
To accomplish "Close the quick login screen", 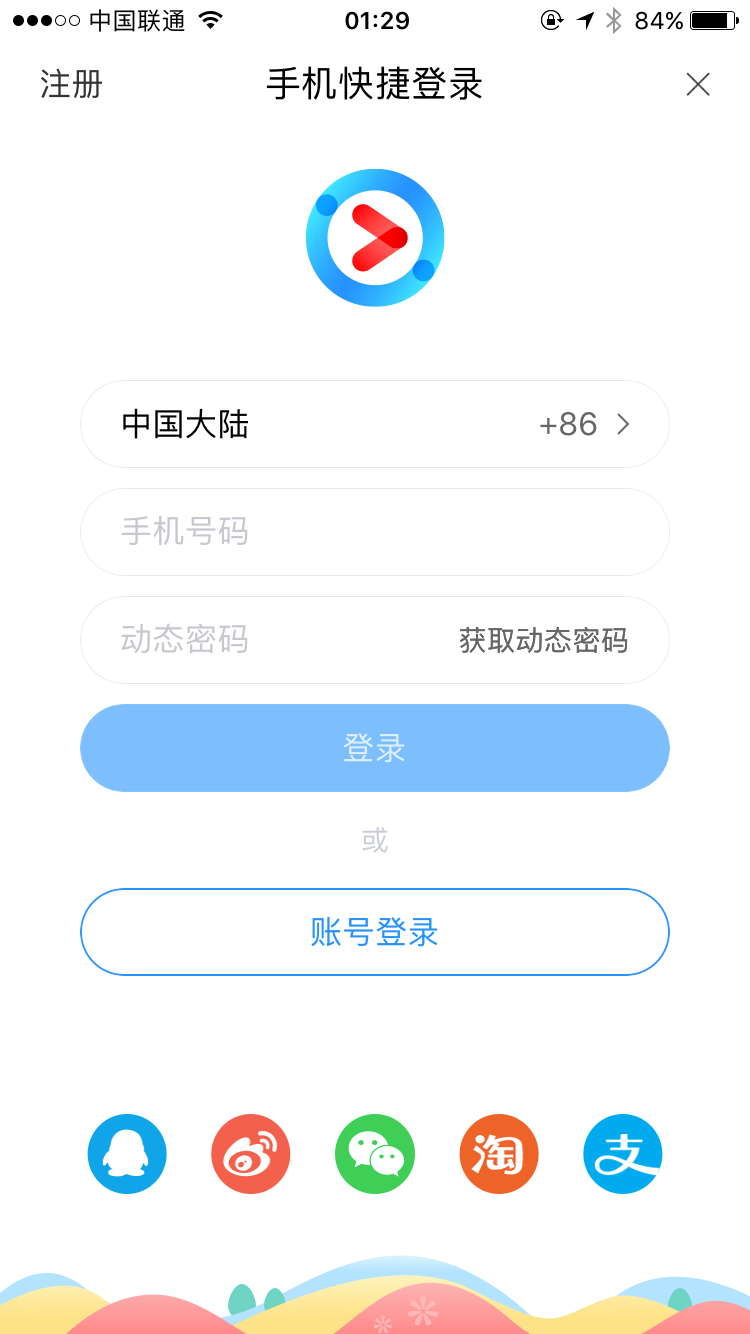I will (697, 85).
